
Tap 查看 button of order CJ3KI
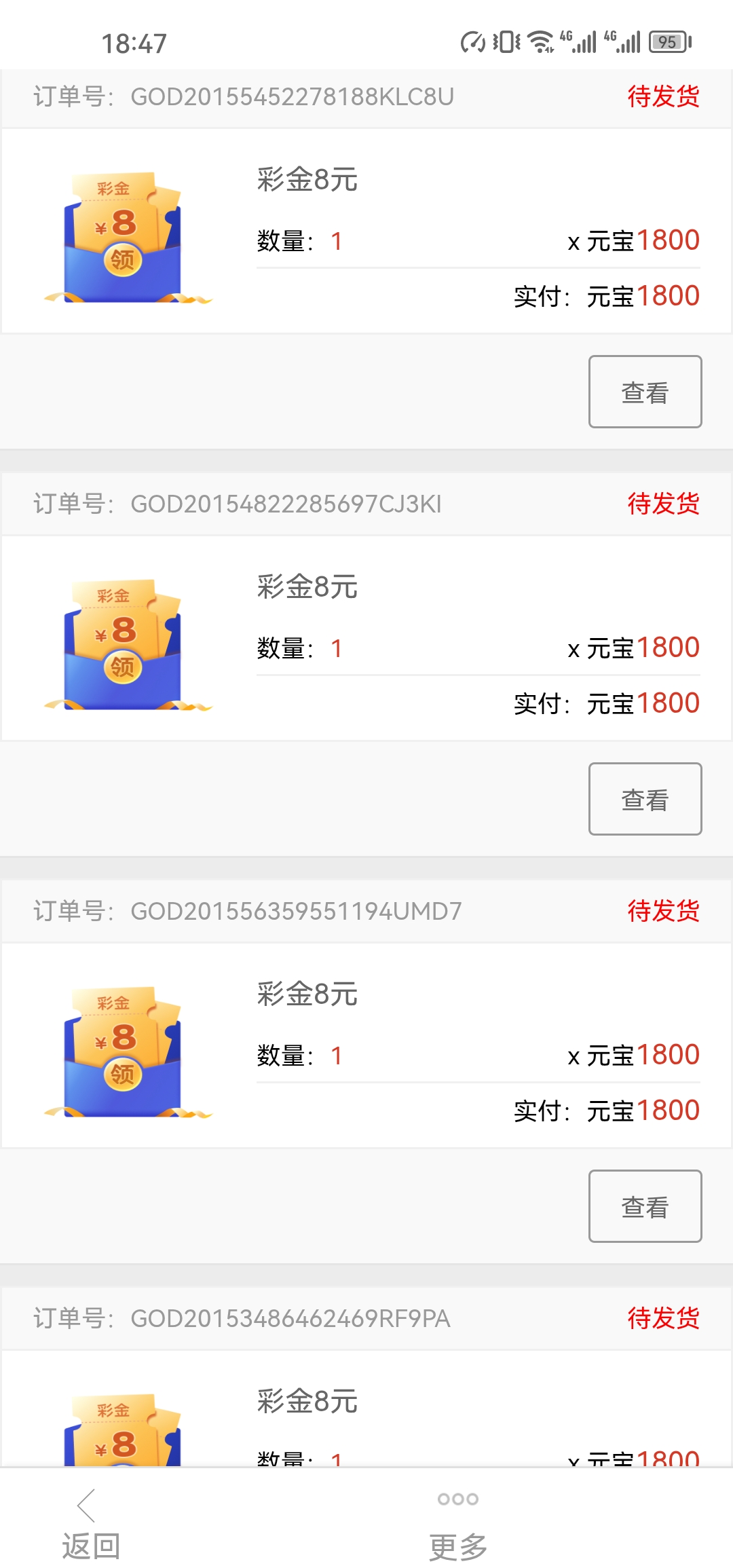(x=644, y=799)
